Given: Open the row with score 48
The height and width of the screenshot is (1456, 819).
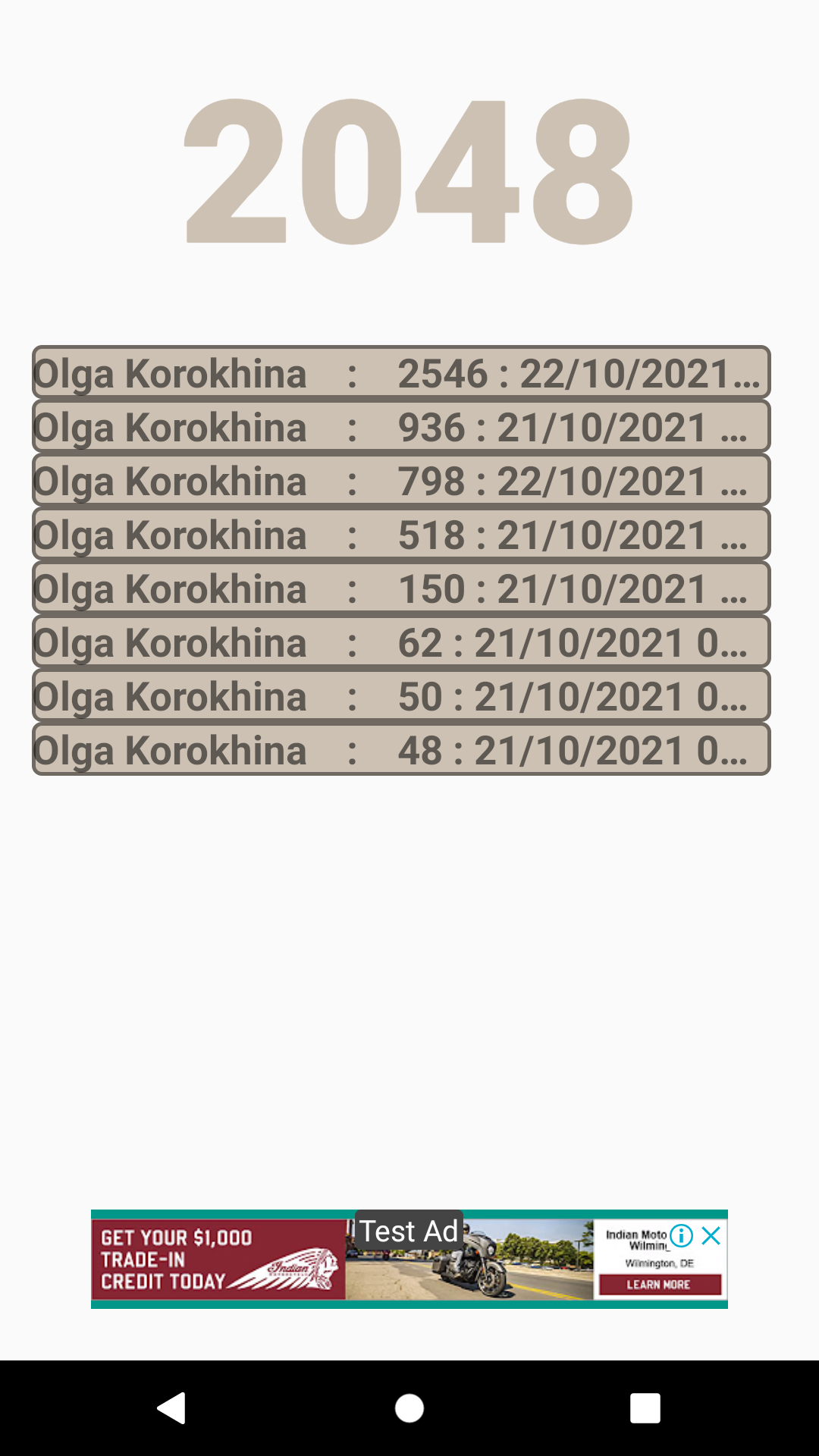Looking at the screenshot, I should coord(401,749).
